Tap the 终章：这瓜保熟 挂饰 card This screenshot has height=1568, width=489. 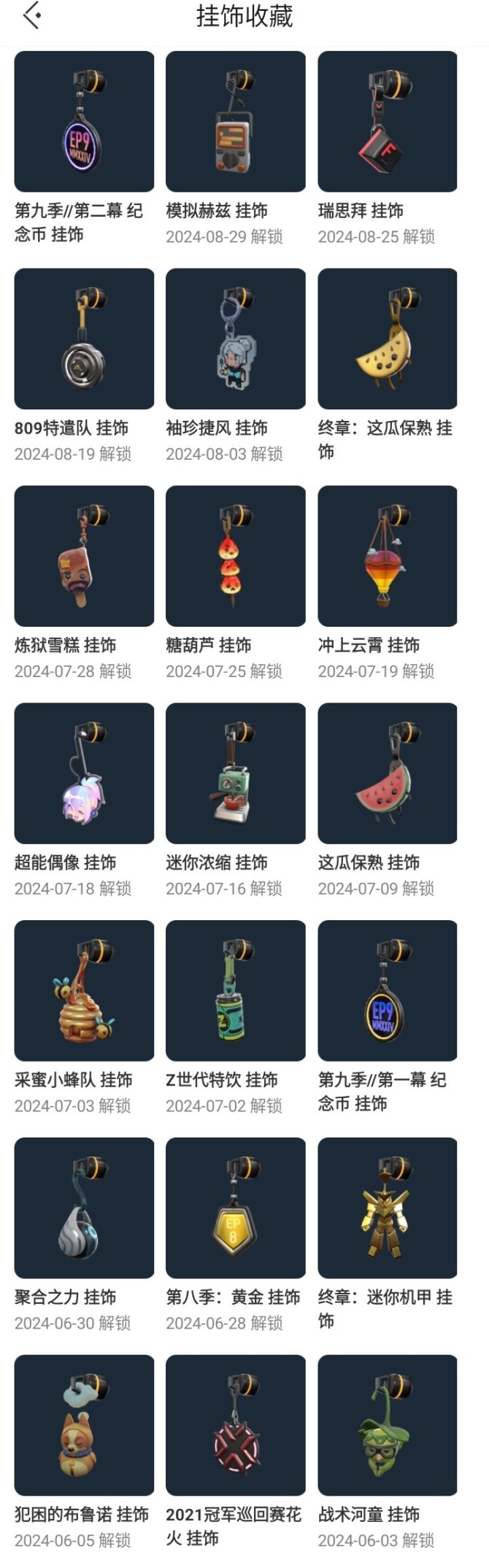coord(388,339)
